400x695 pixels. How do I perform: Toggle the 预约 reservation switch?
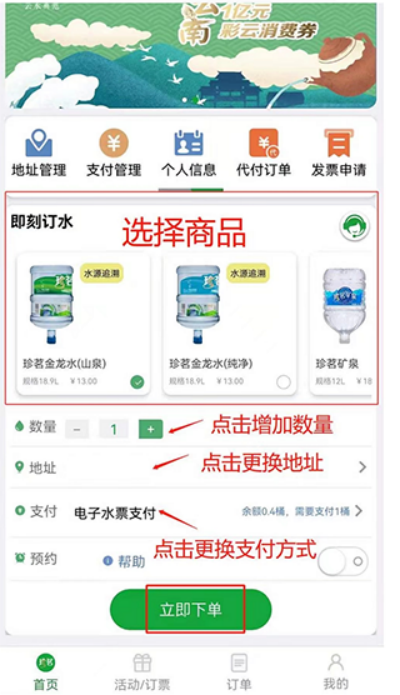[343, 561]
